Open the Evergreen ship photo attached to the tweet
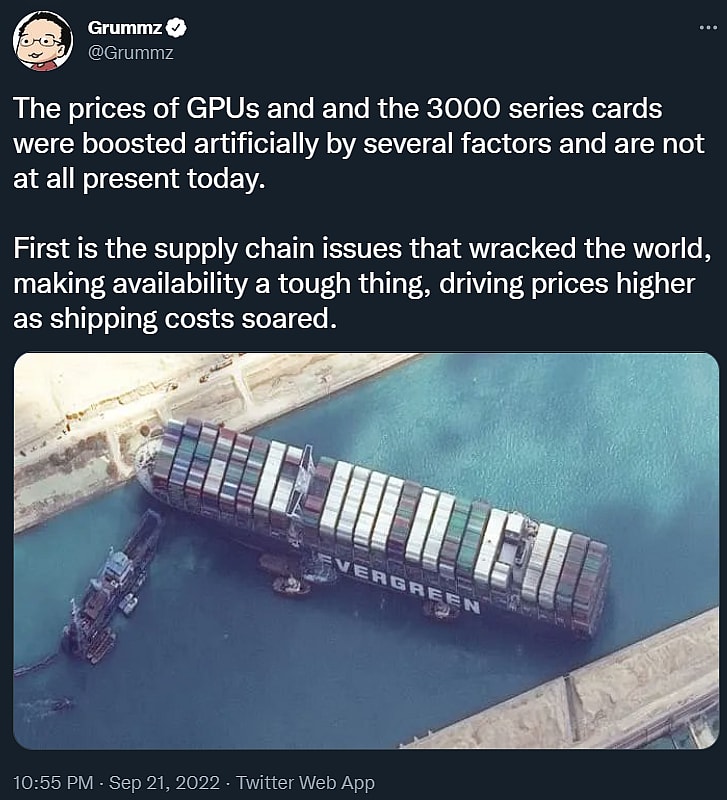This screenshot has width=727, height=800. coord(366,550)
